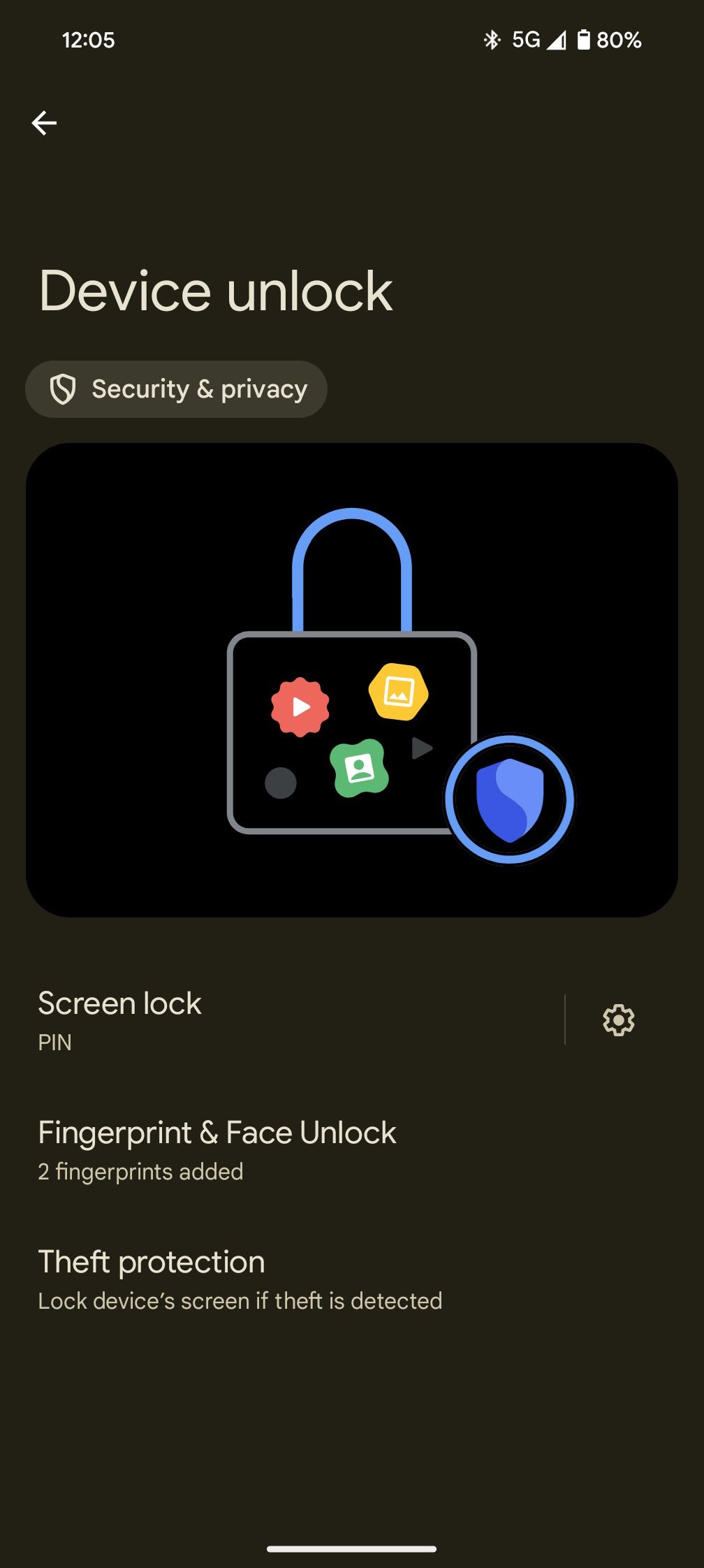Screen dimensions: 704x1568
Task: Select the Screen lock option
Action: pos(119,1003)
